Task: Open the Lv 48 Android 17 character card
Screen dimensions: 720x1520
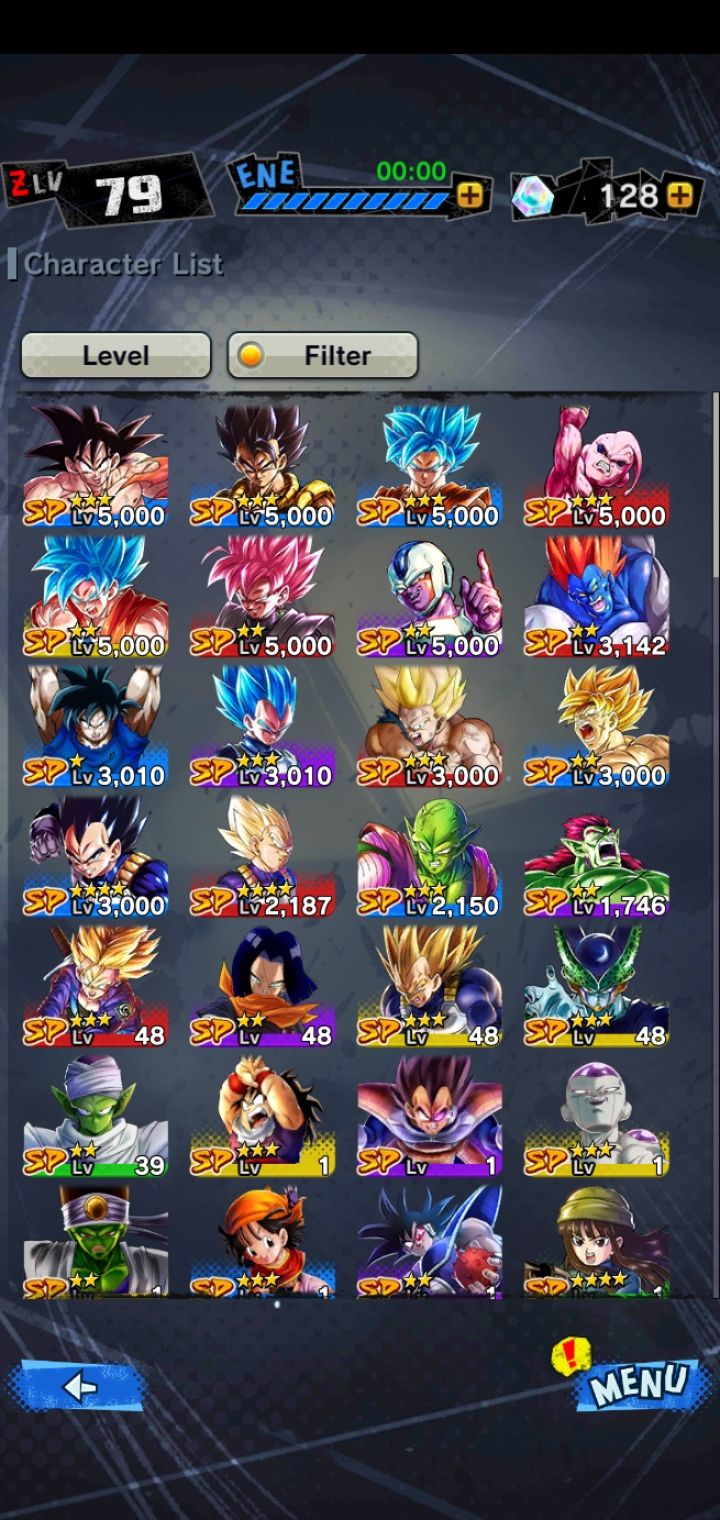Action: 262,986
